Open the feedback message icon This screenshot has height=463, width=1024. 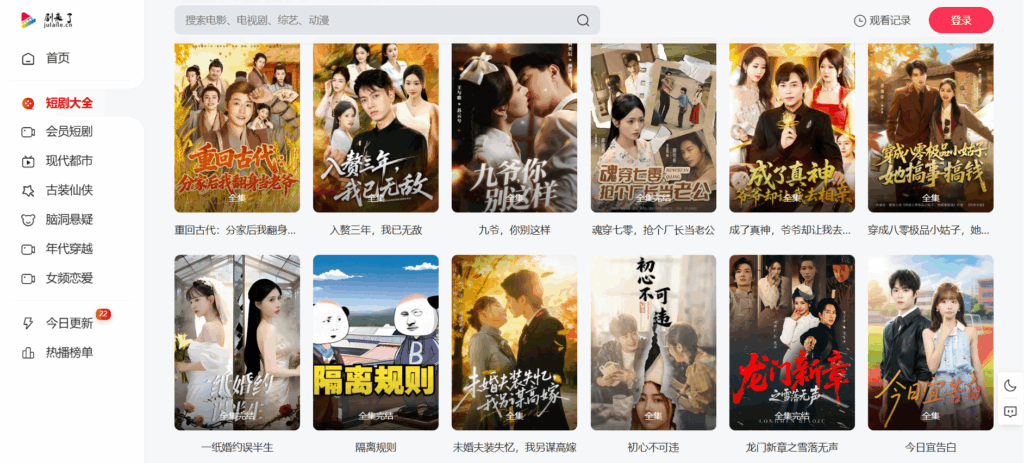(x=1010, y=411)
